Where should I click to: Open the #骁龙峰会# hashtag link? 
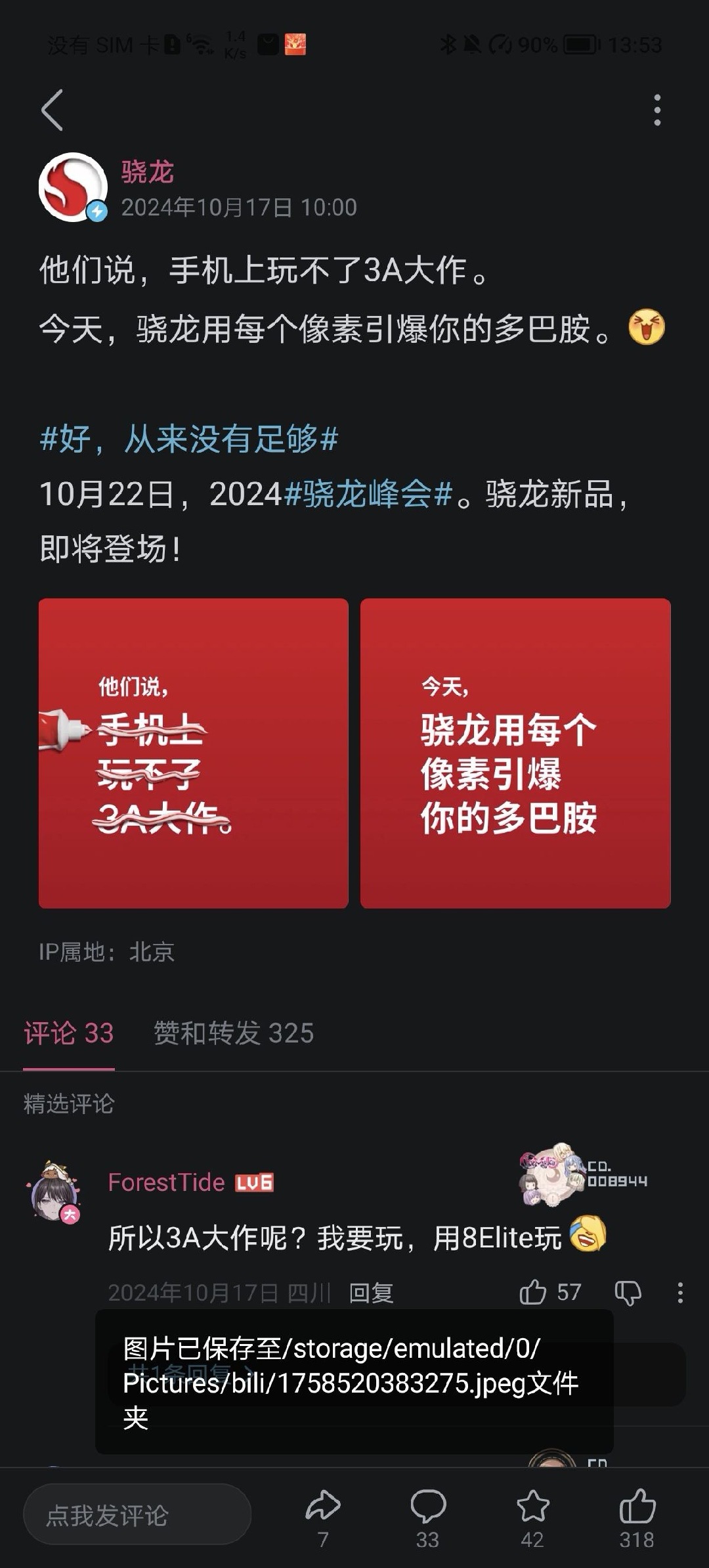point(368,494)
